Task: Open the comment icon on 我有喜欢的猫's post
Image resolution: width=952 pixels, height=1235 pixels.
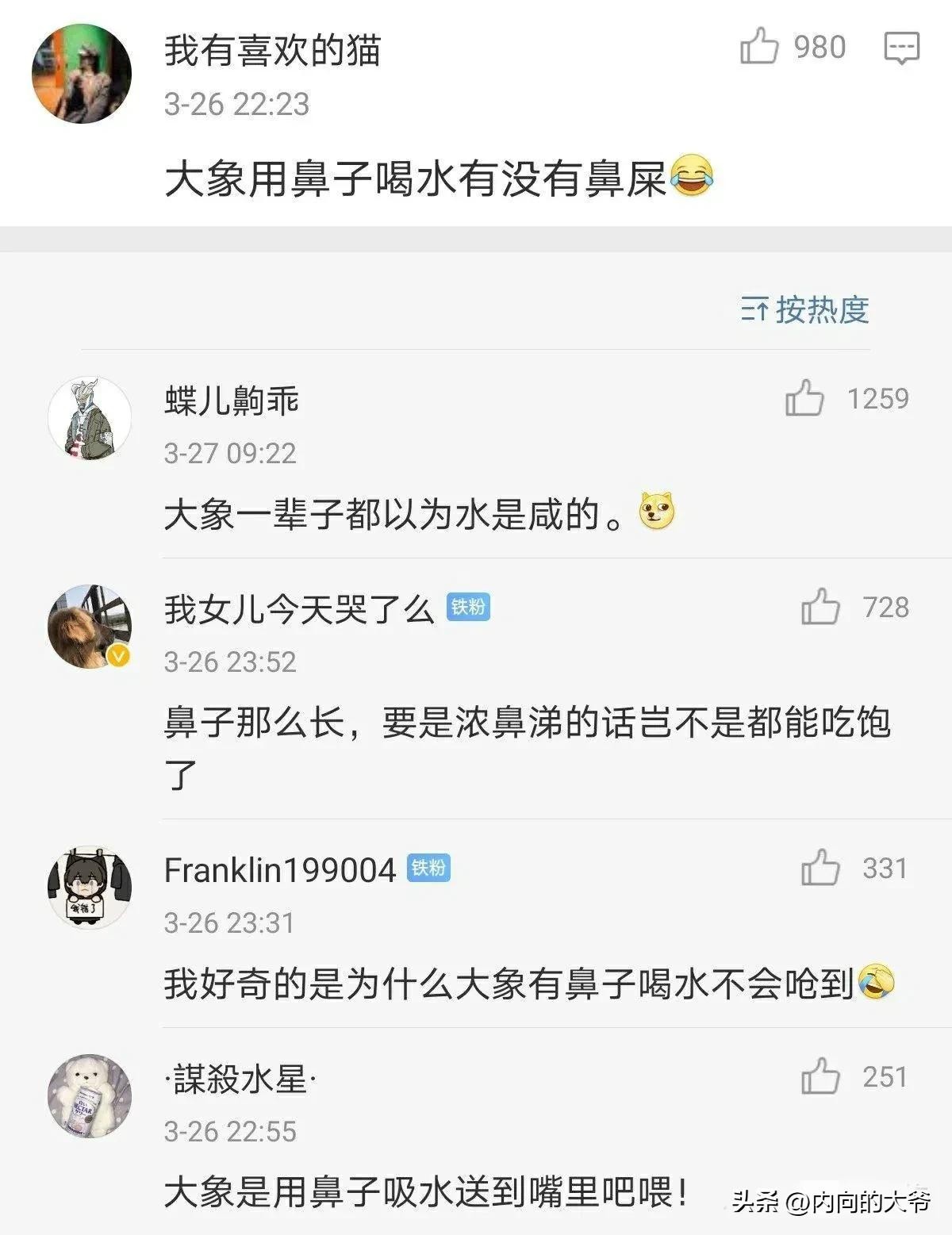Action: (x=902, y=48)
